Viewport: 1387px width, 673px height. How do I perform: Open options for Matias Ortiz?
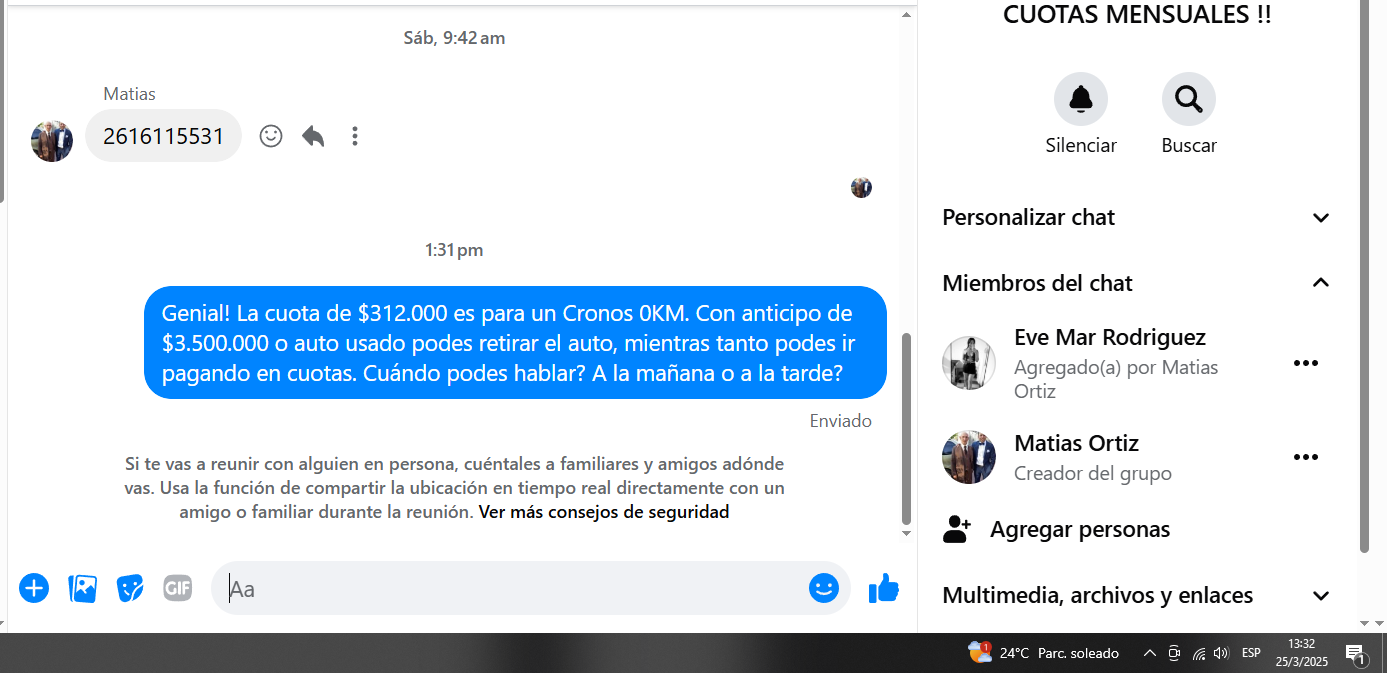point(1305,457)
